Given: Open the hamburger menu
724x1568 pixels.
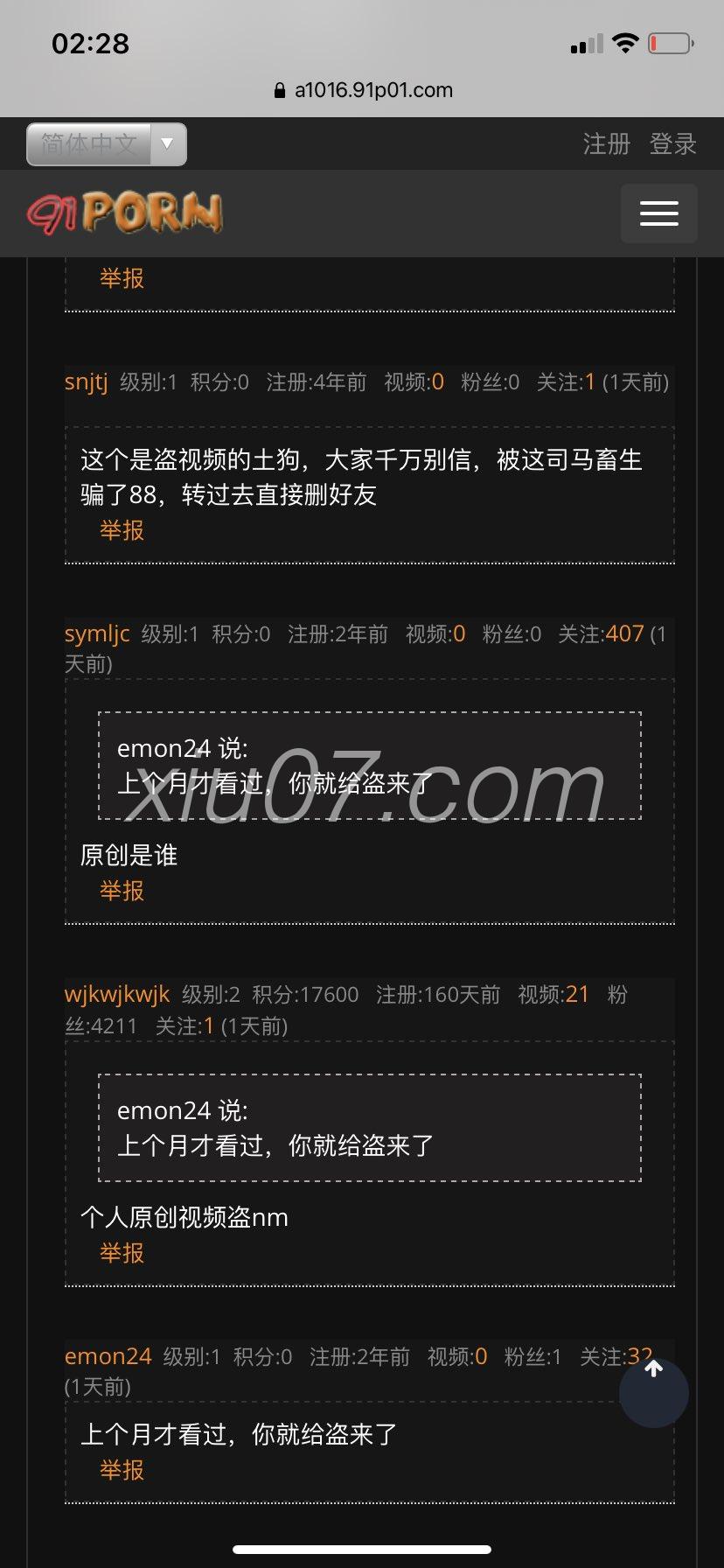Looking at the screenshot, I should pos(658,213).
